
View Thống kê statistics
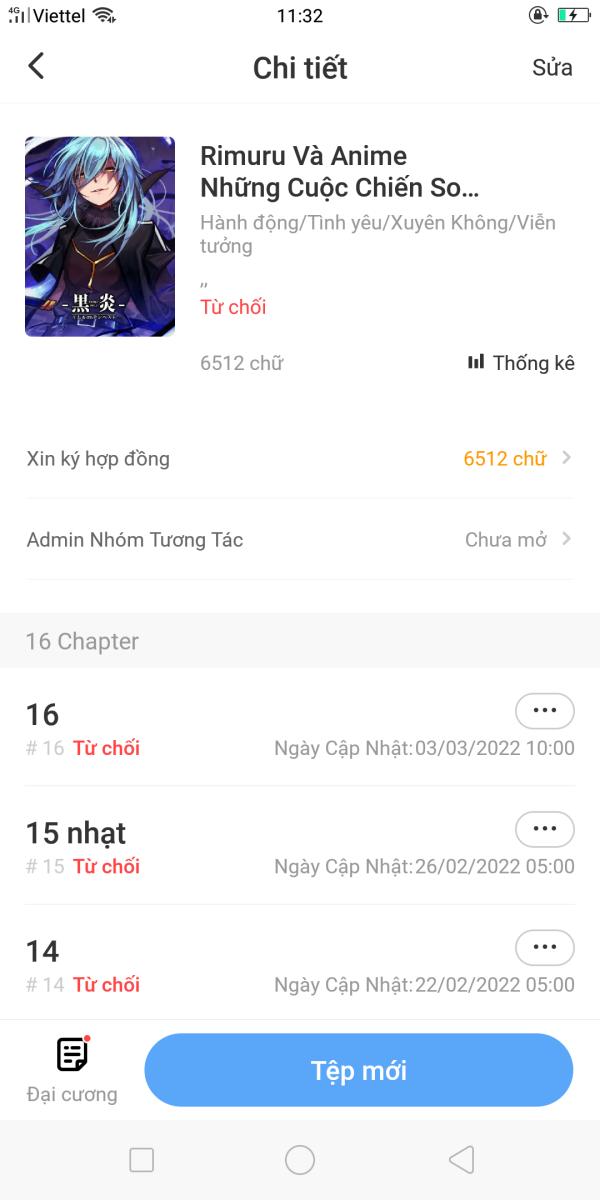521,363
